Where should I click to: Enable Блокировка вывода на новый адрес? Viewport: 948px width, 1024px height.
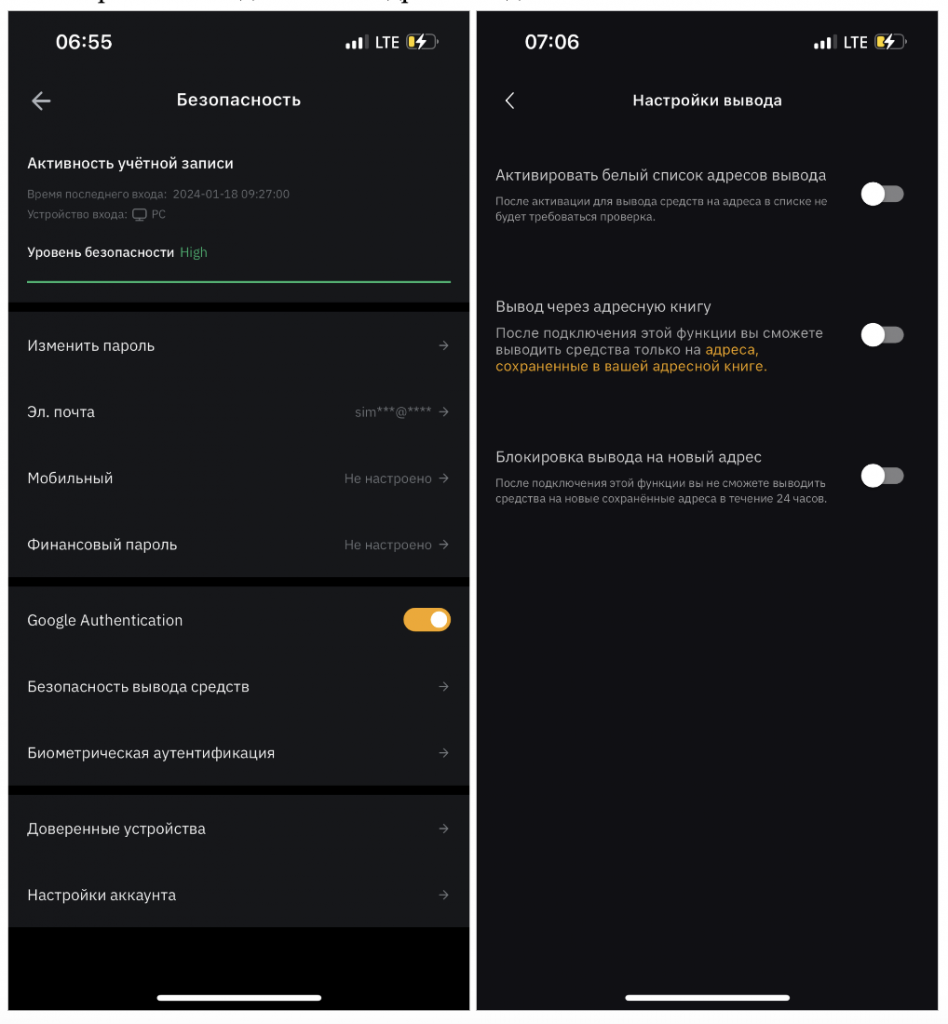(882, 476)
